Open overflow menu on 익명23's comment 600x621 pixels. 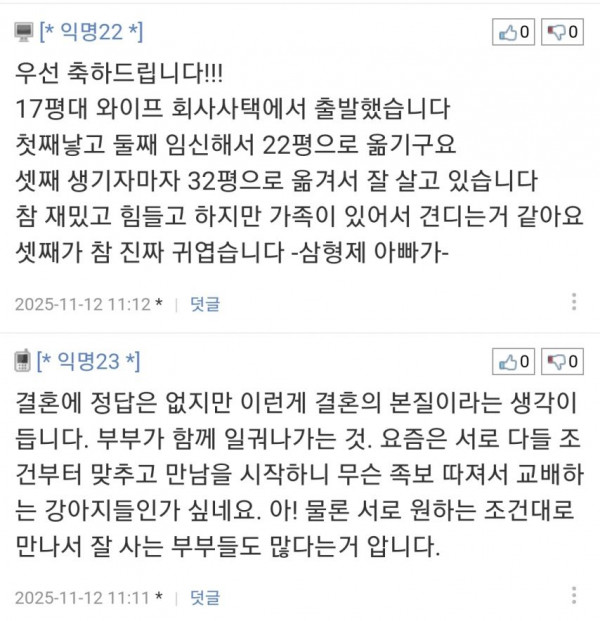point(574,598)
